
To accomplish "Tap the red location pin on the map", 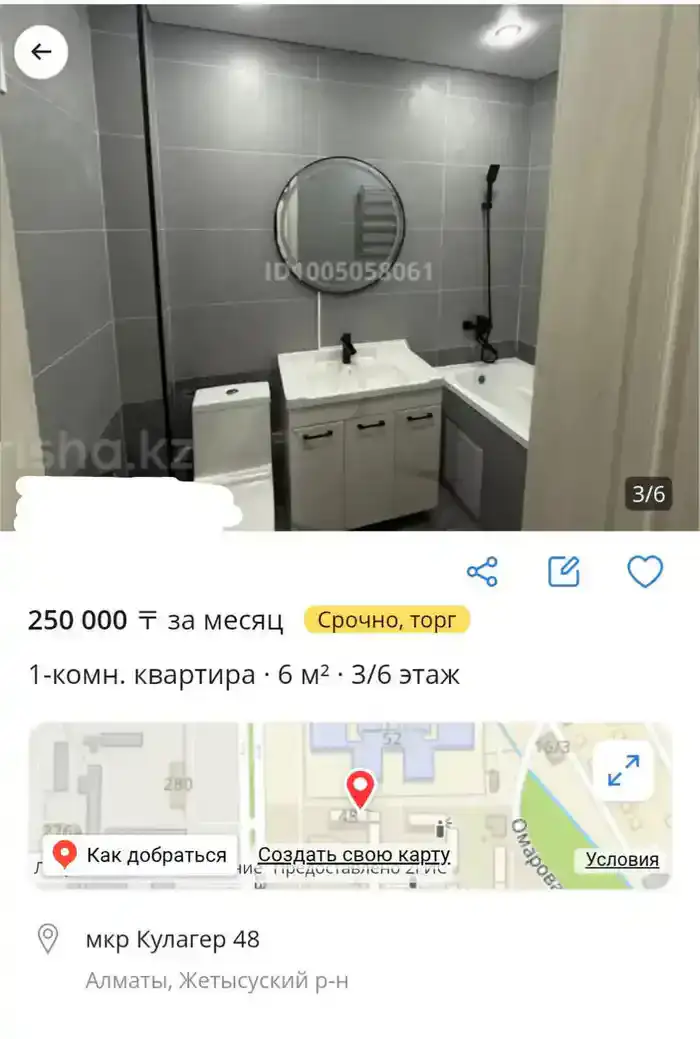I will (x=360, y=788).
